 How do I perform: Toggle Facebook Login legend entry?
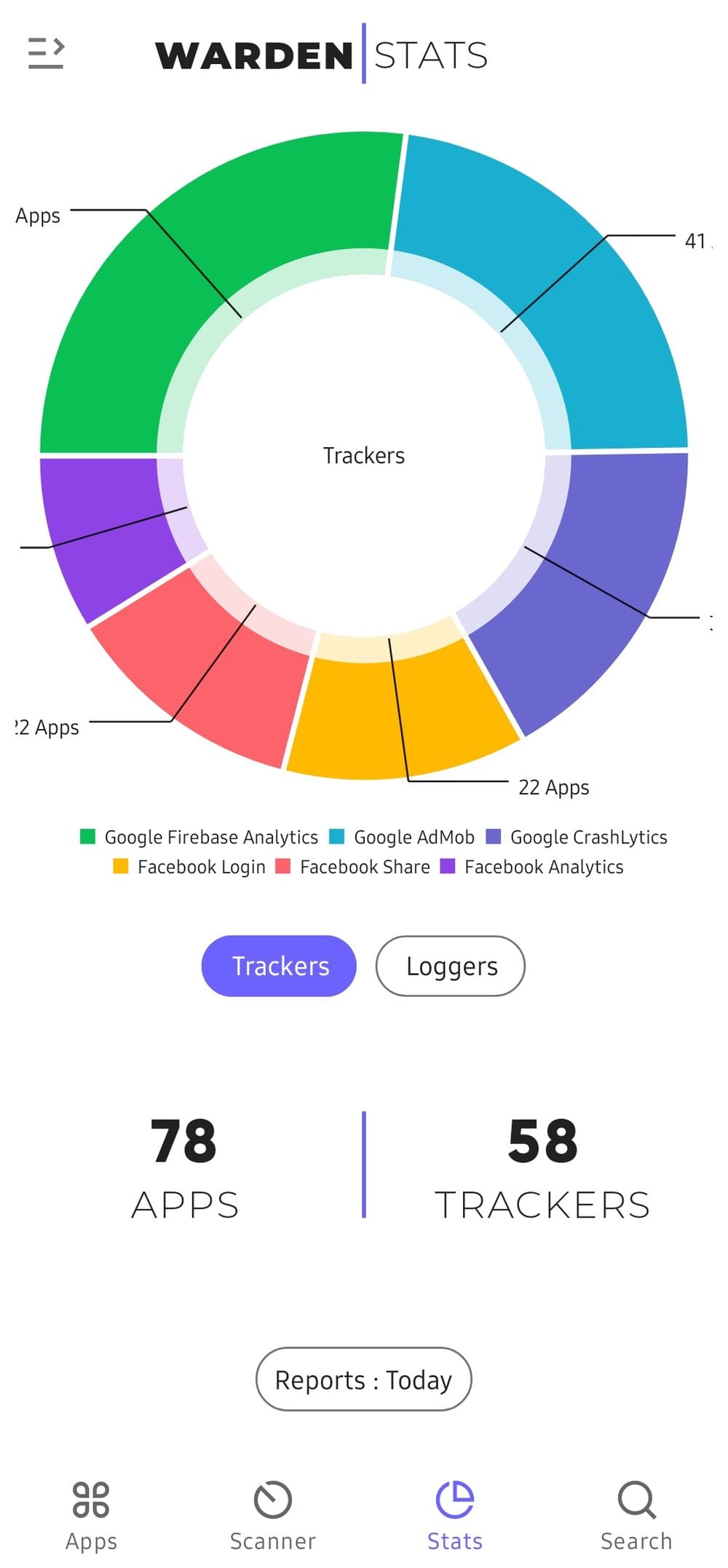[189, 867]
